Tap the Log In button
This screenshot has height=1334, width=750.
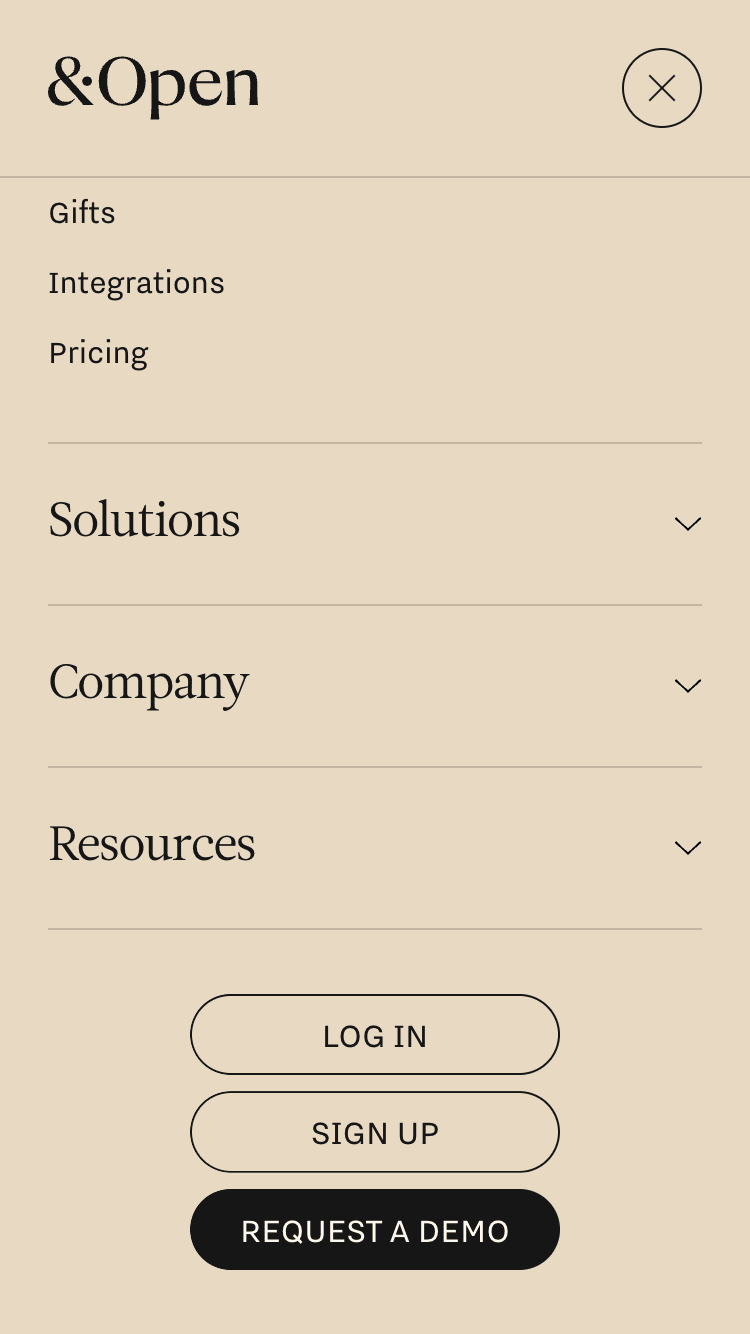pyautogui.click(x=375, y=1035)
